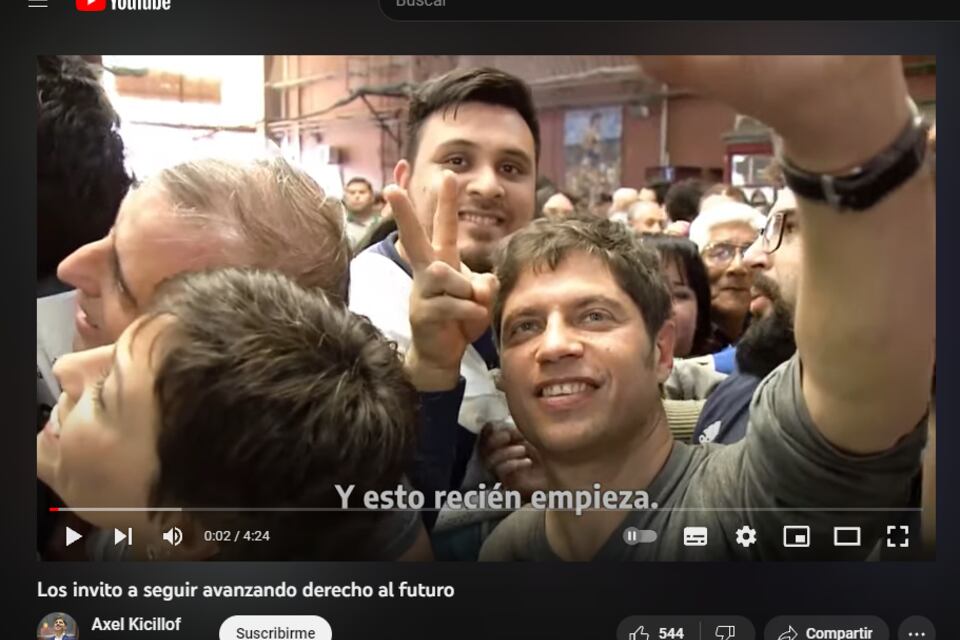Image resolution: width=960 pixels, height=640 pixels.
Task: Like the video
Action: [657, 632]
